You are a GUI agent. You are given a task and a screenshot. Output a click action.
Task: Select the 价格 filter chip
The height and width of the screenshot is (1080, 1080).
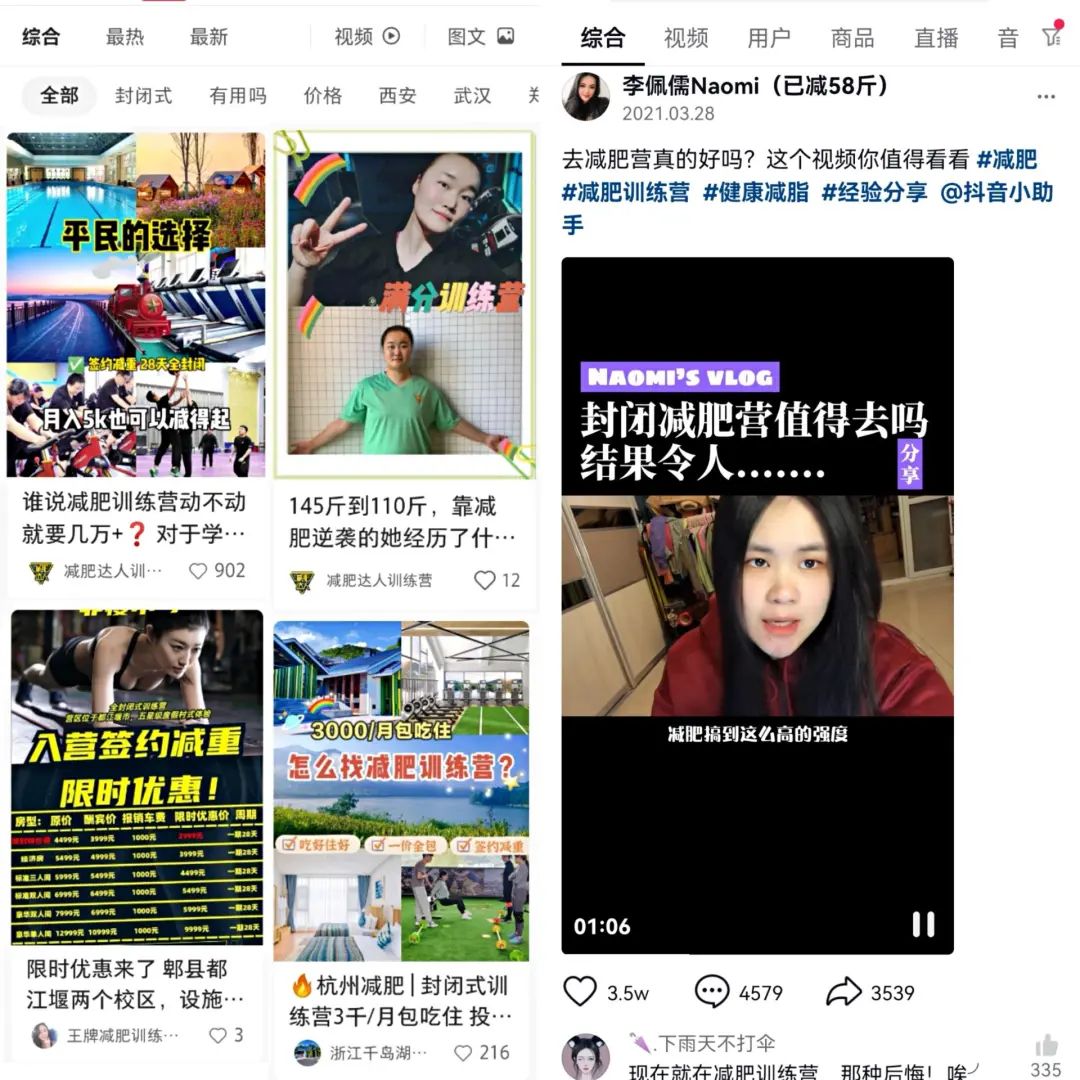[x=323, y=96]
